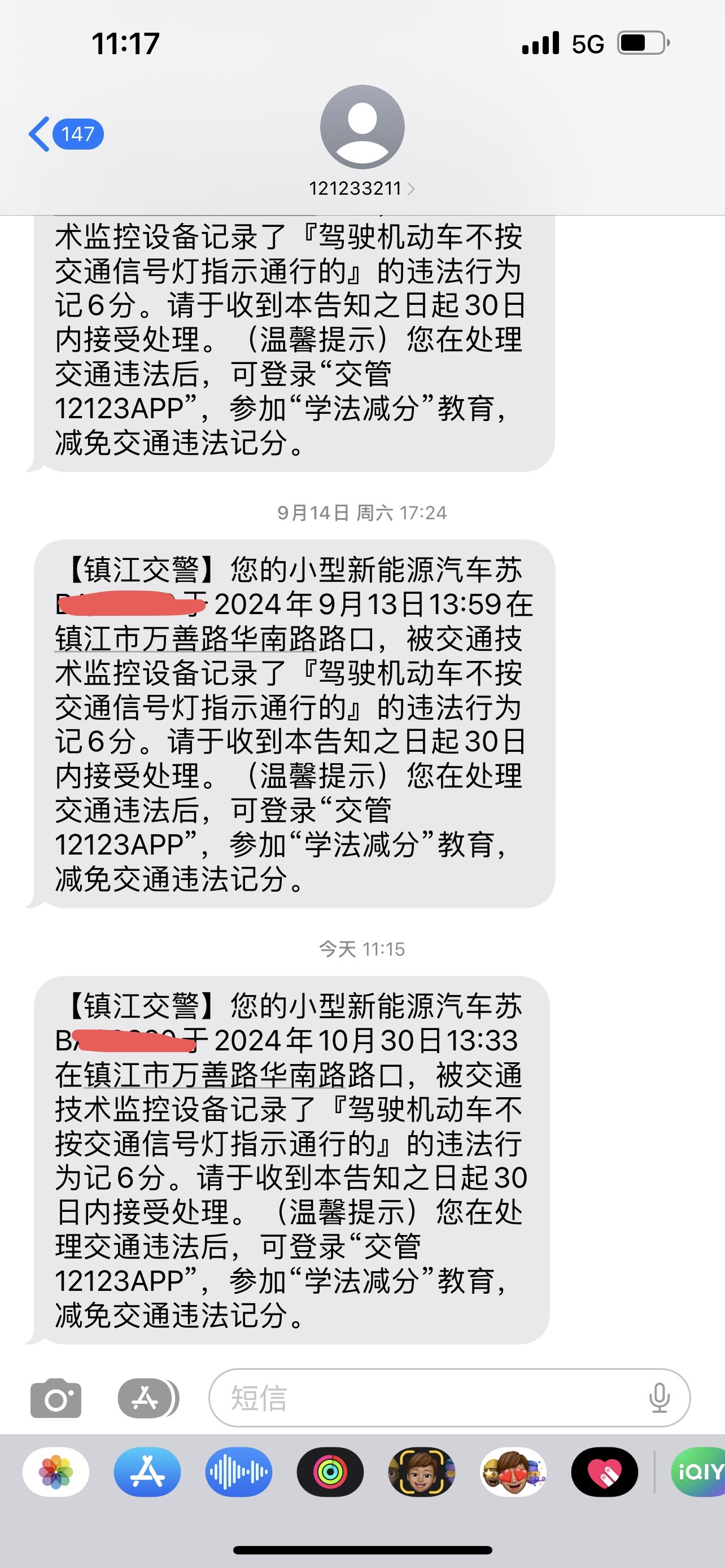This screenshot has width=725, height=1568.
Task: Open the camera to attach a photo
Action: (x=56, y=1398)
